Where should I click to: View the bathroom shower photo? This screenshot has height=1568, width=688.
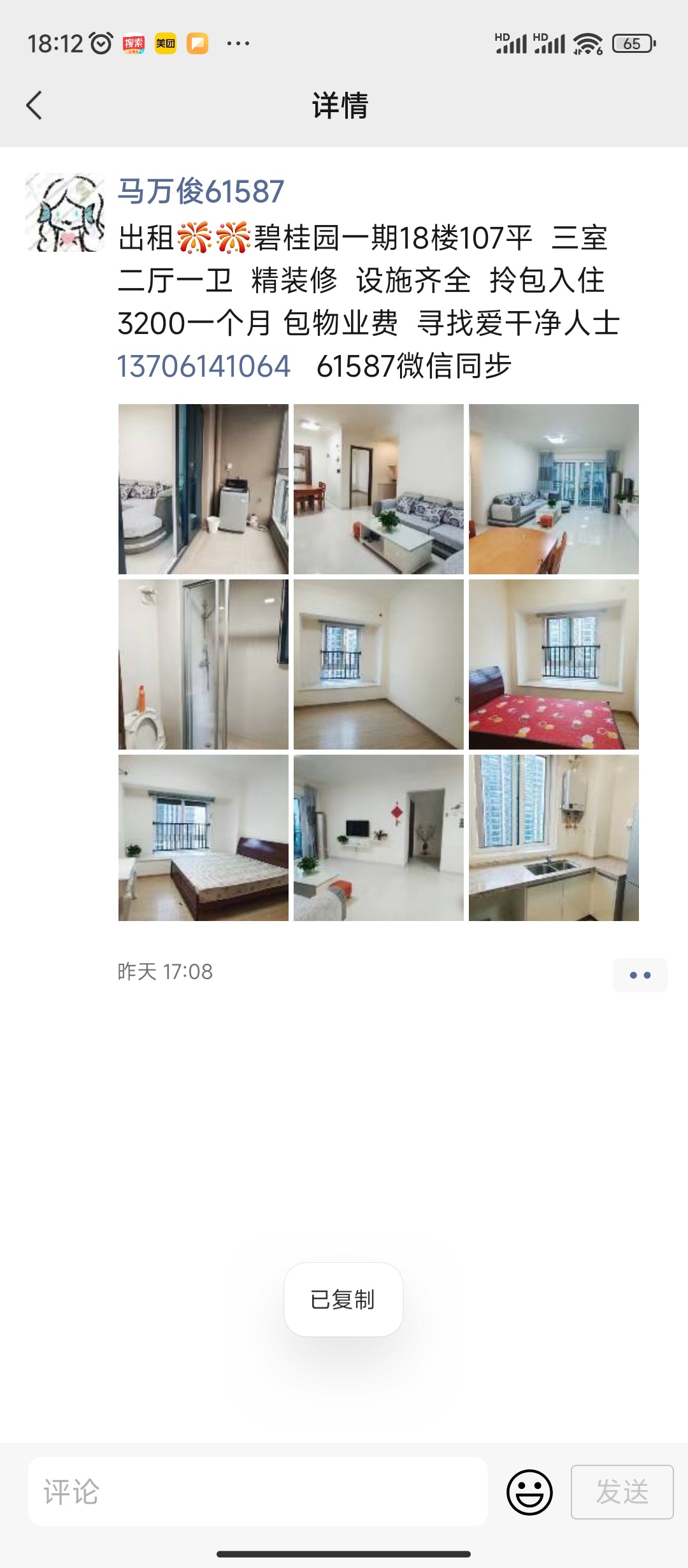pyautogui.click(x=203, y=664)
